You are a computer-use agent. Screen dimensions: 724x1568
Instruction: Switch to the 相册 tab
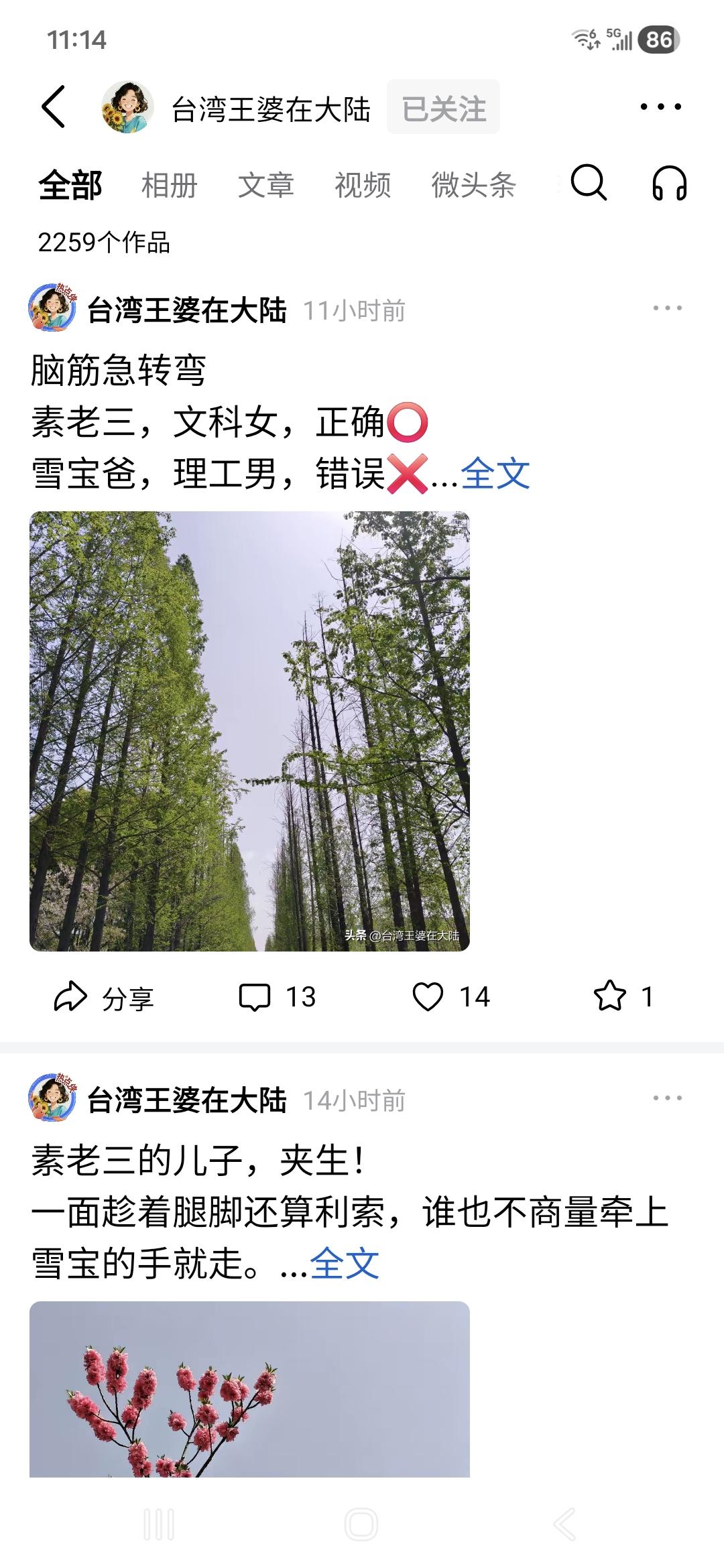pos(167,185)
